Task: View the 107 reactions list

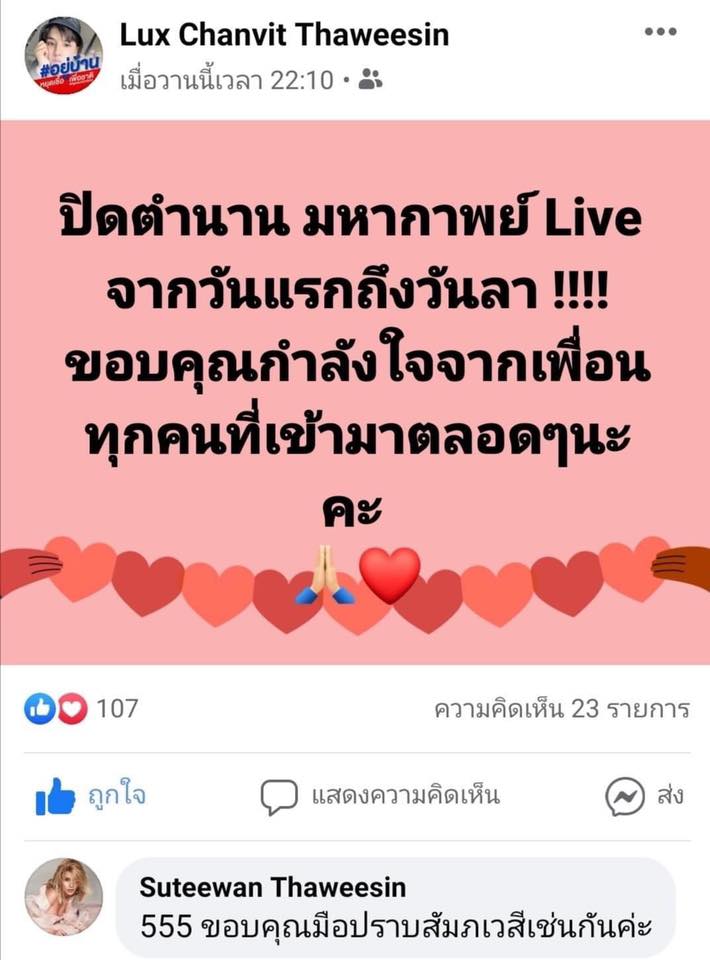Action: click(x=82, y=709)
